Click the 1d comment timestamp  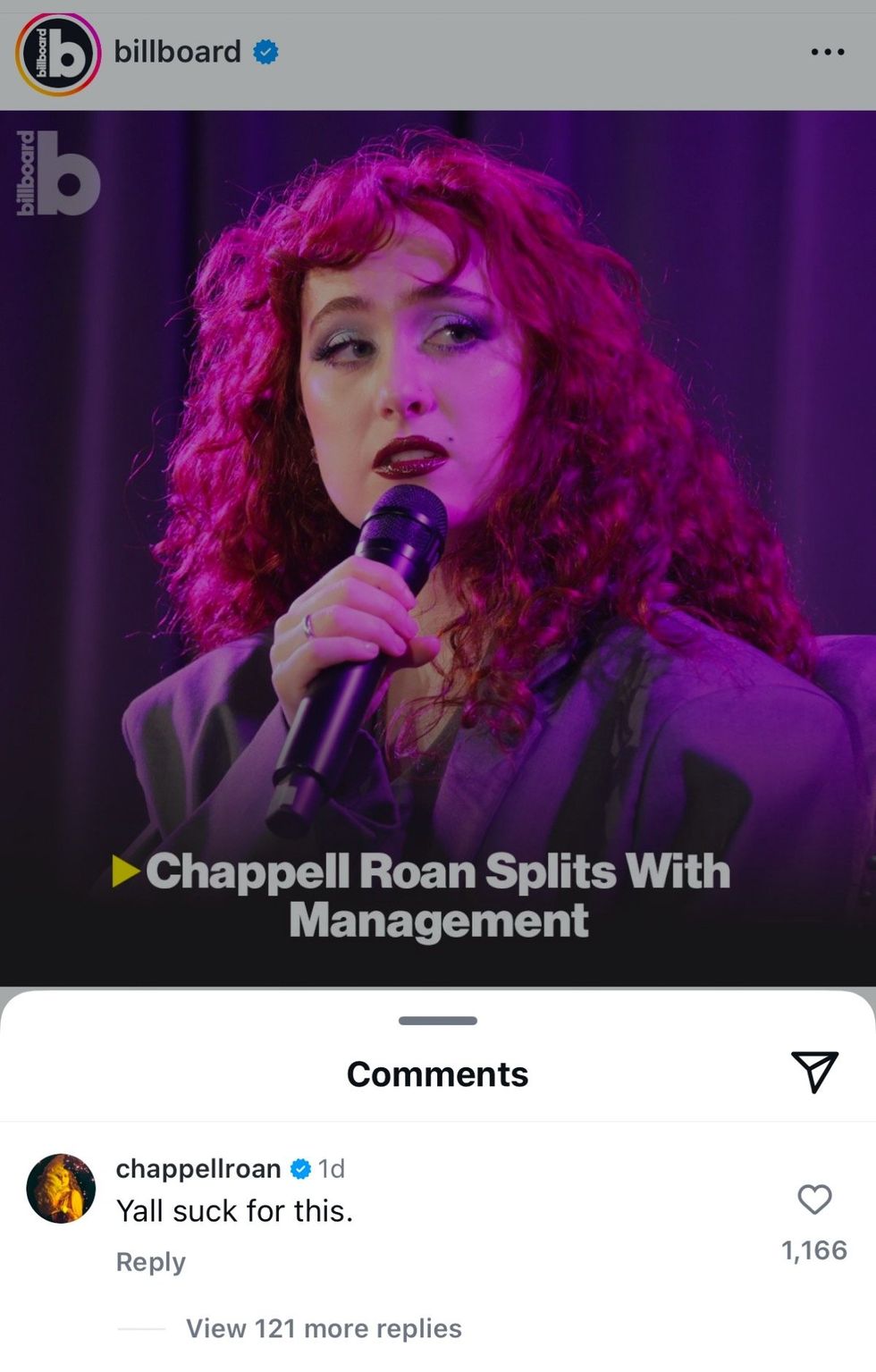333,1168
